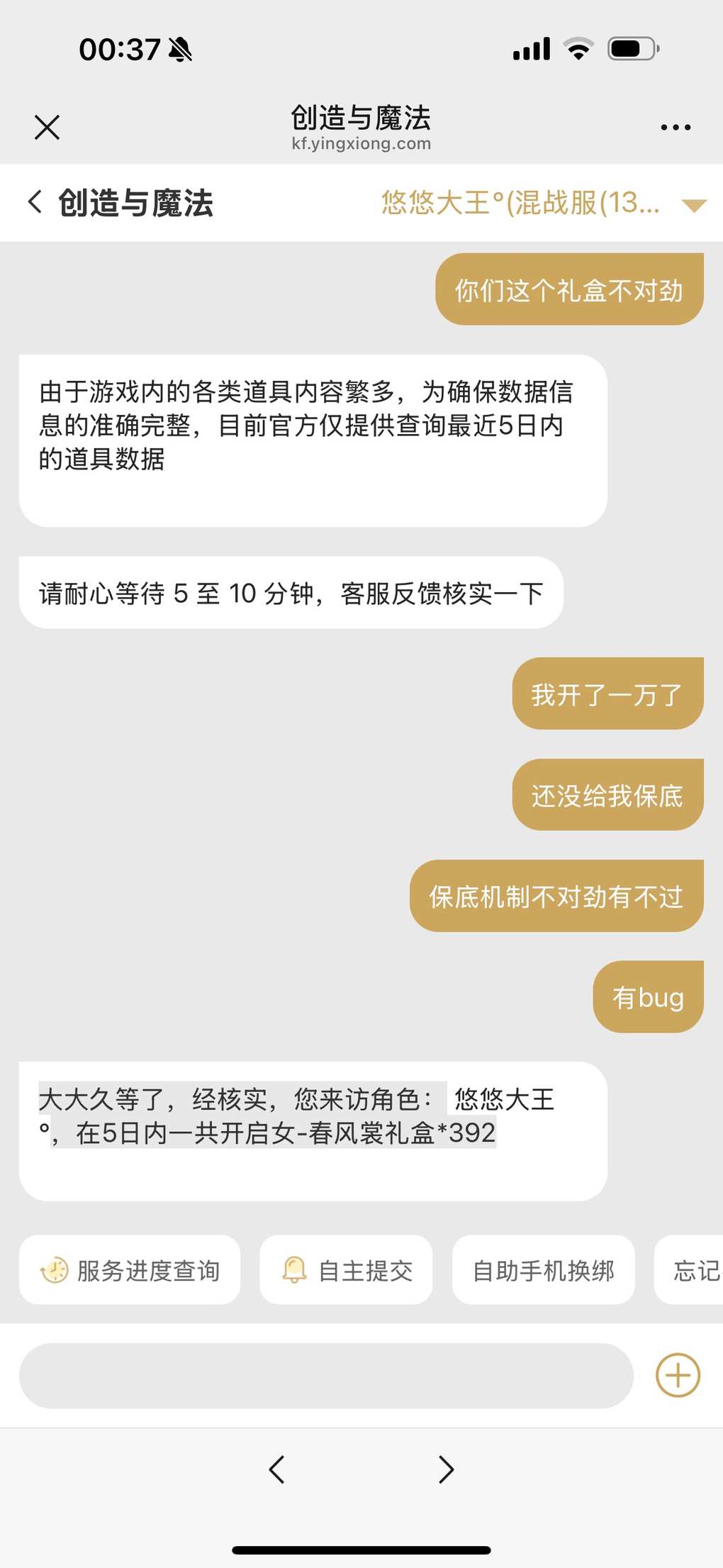Open 服务进度查询 shortcut
Image resolution: width=723 pixels, height=1568 pixels.
click(x=130, y=1270)
